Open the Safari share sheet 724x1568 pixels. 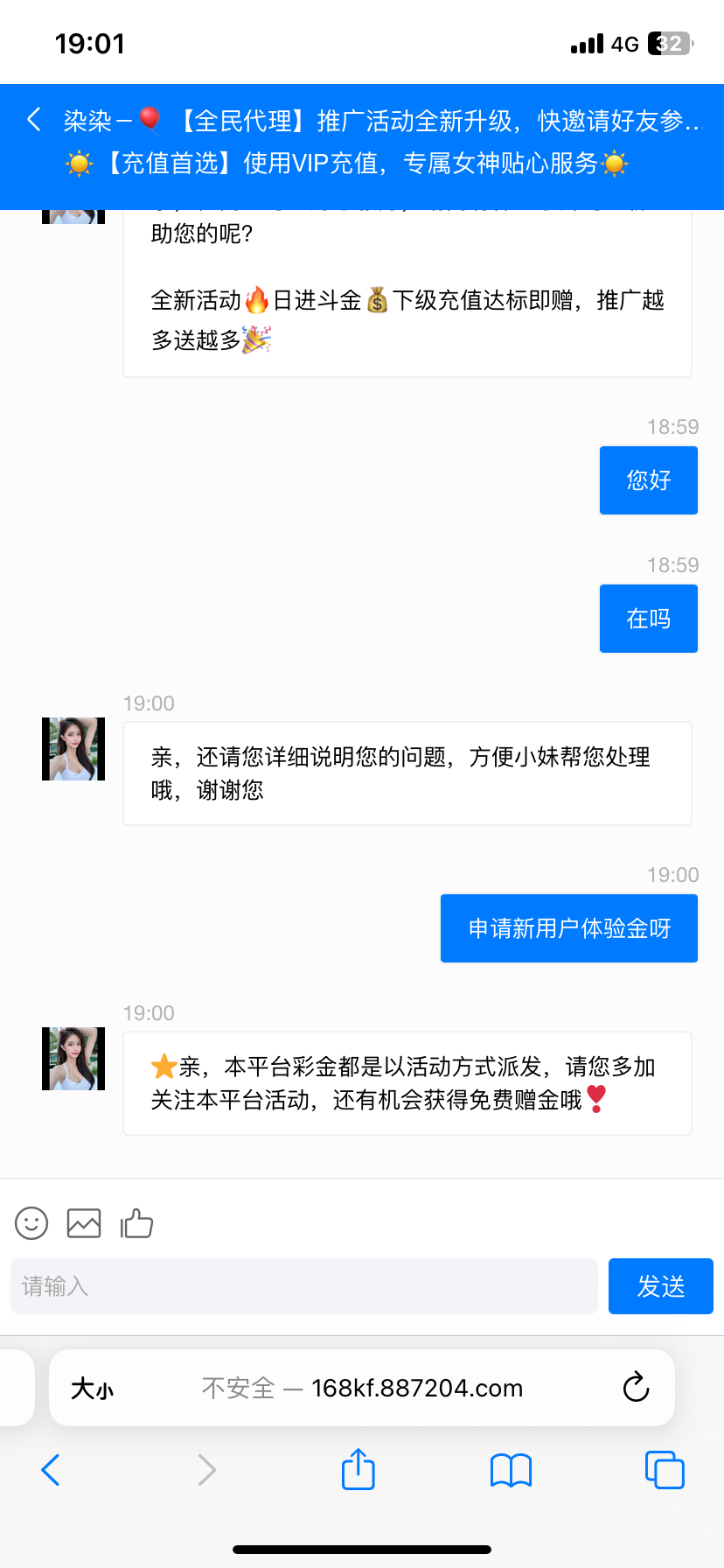(358, 1470)
